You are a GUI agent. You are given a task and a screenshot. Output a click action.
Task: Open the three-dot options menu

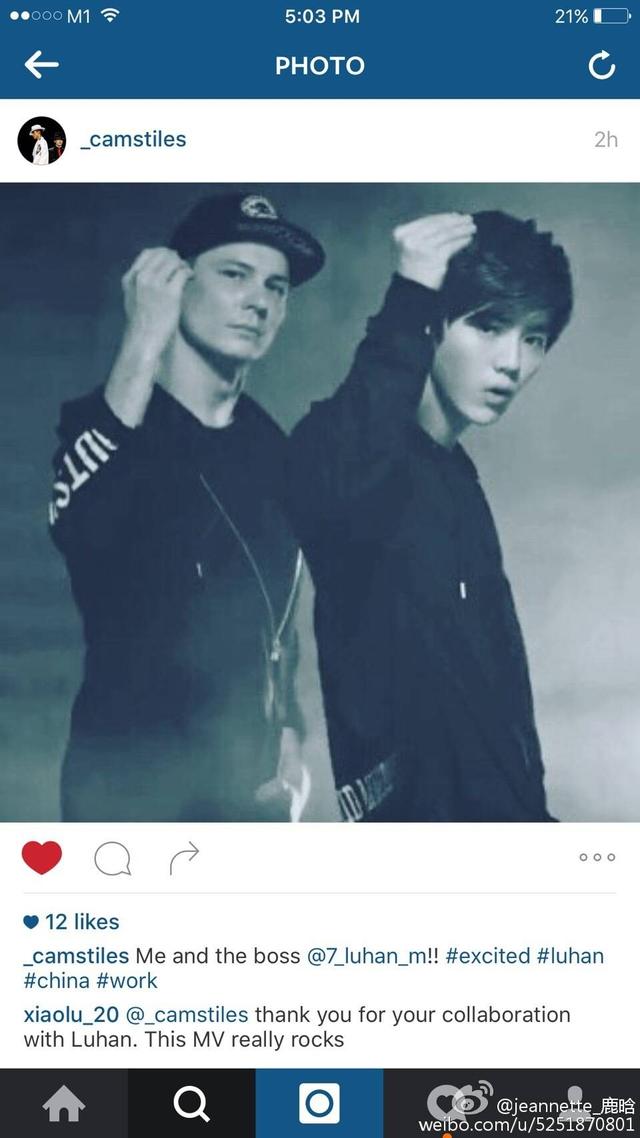click(x=597, y=857)
